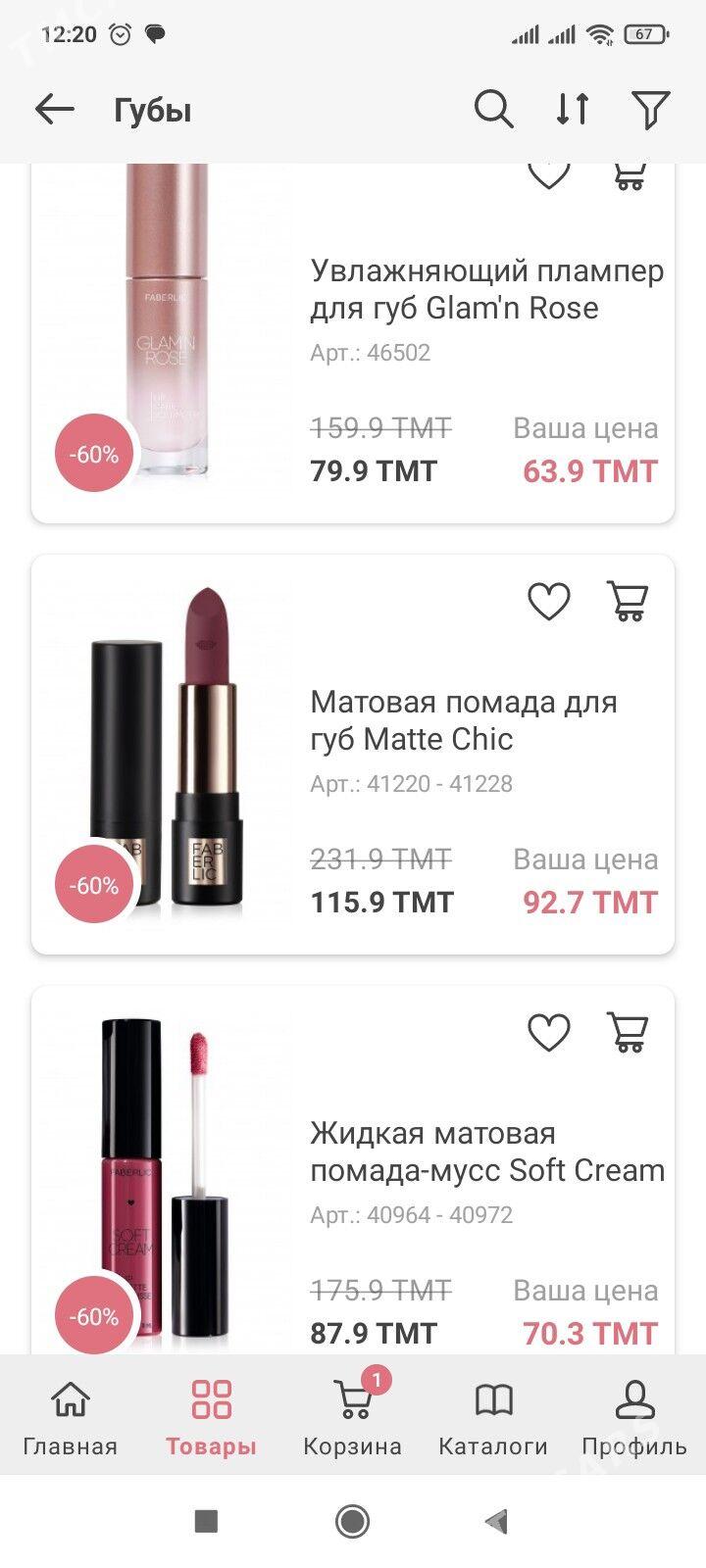Select the Товары tab
706x1568 pixels.
211,1416
